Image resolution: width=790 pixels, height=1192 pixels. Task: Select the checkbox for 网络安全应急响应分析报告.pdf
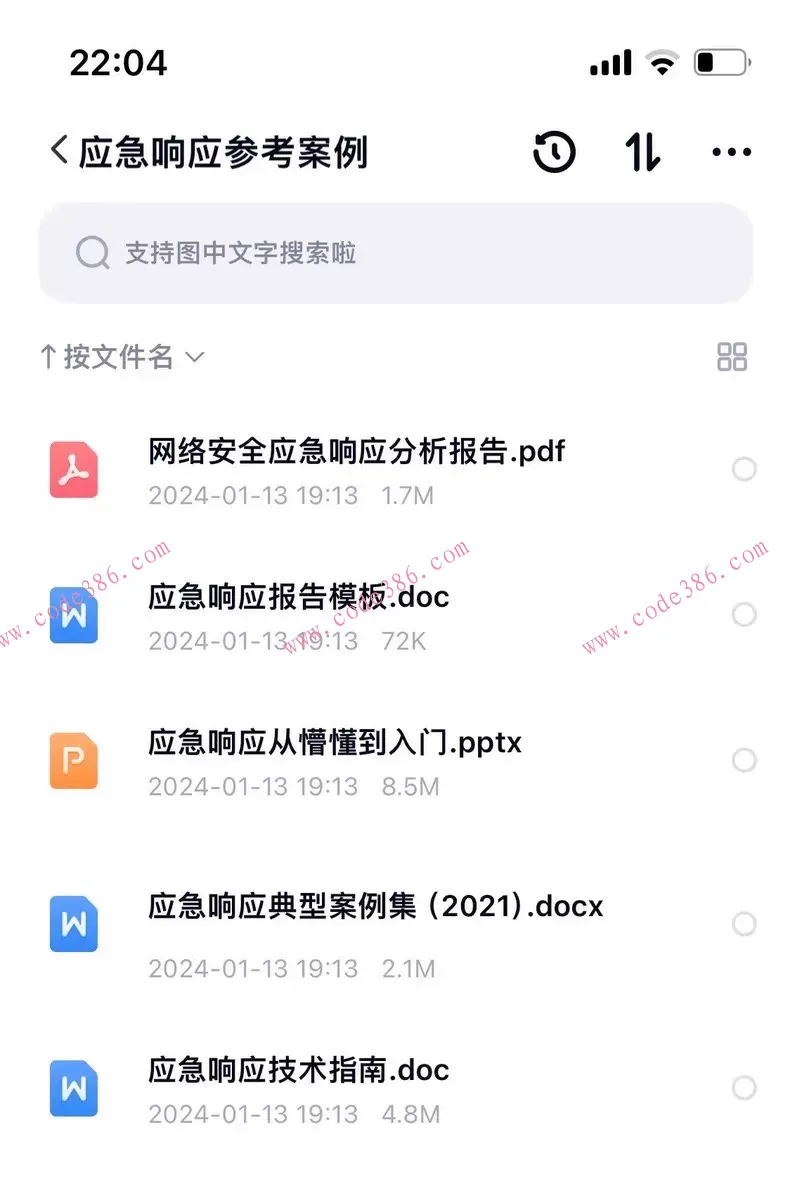point(745,469)
